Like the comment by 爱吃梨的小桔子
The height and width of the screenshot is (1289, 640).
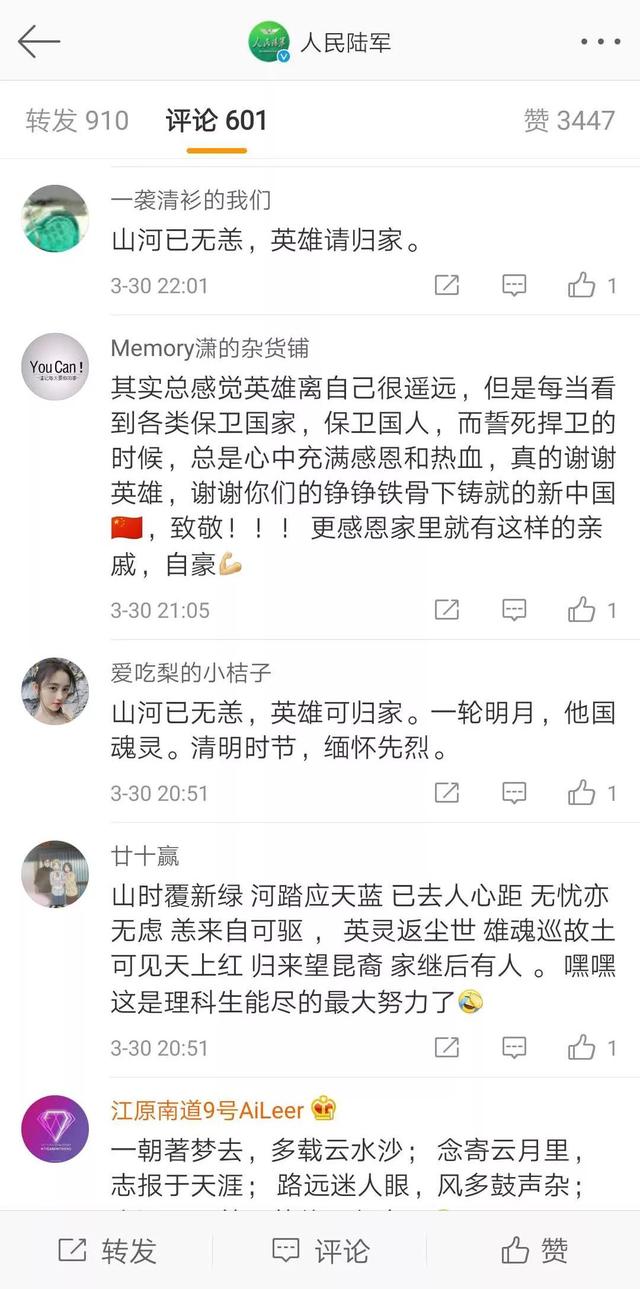[x=582, y=793]
